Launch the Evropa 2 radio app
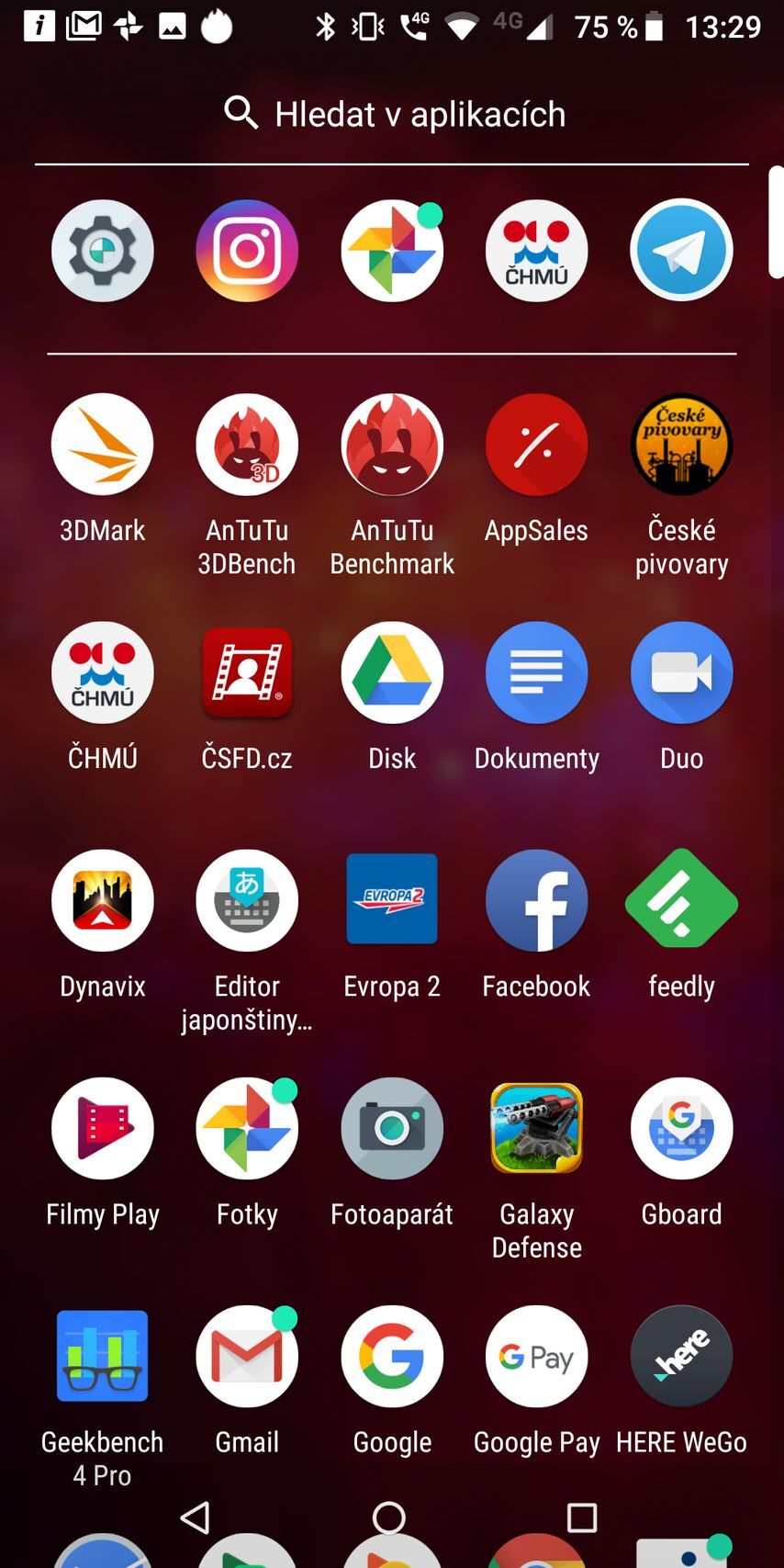This screenshot has width=784, height=1568. pyautogui.click(x=392, y=900)
